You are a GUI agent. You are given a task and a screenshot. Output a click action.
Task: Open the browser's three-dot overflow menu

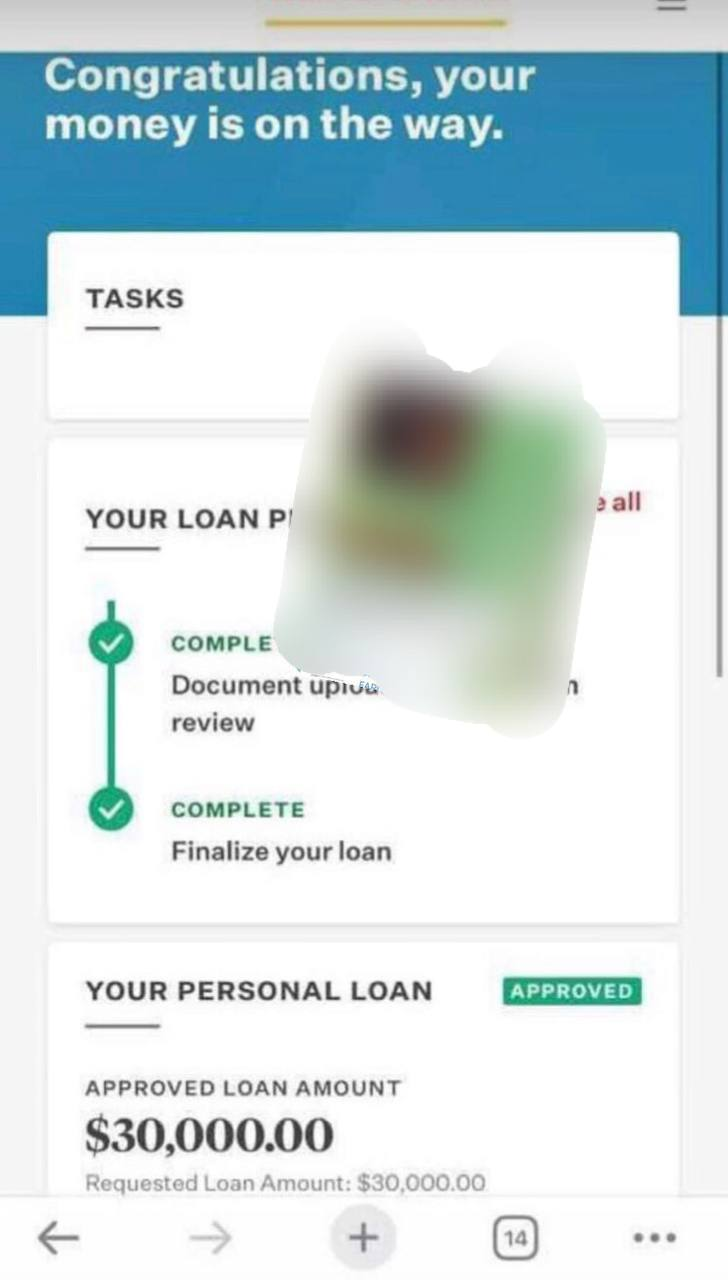tap(655, 1238)
